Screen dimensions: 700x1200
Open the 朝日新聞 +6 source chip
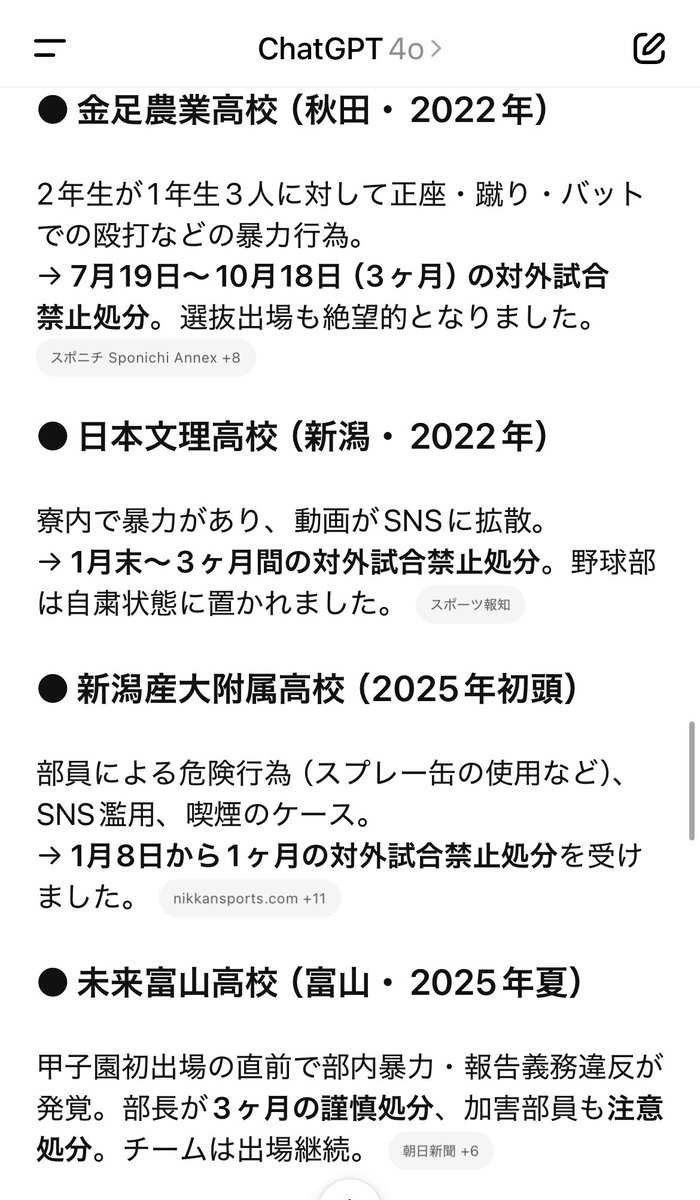pyautogui.click(x=440, y=1151)
